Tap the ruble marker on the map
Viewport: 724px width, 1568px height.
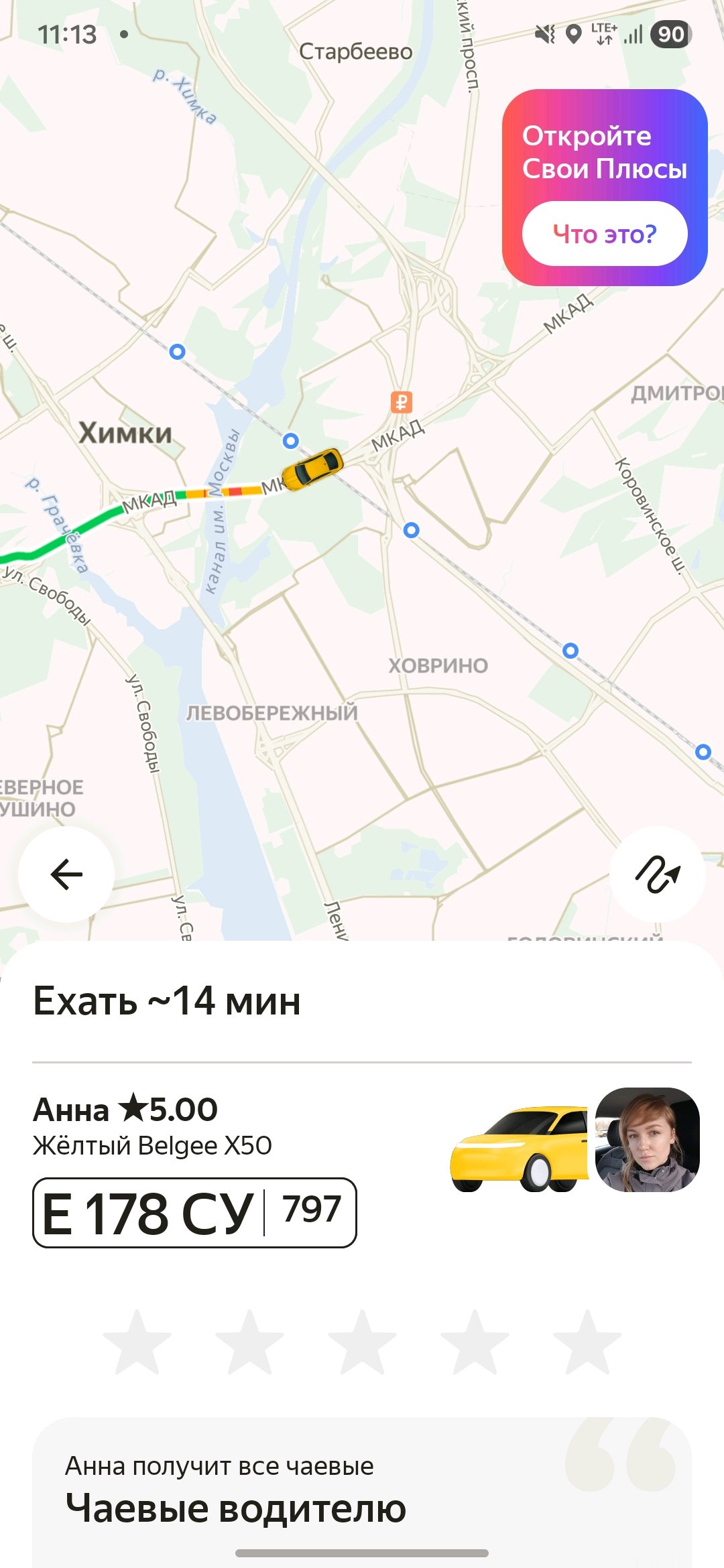[402, 402]
